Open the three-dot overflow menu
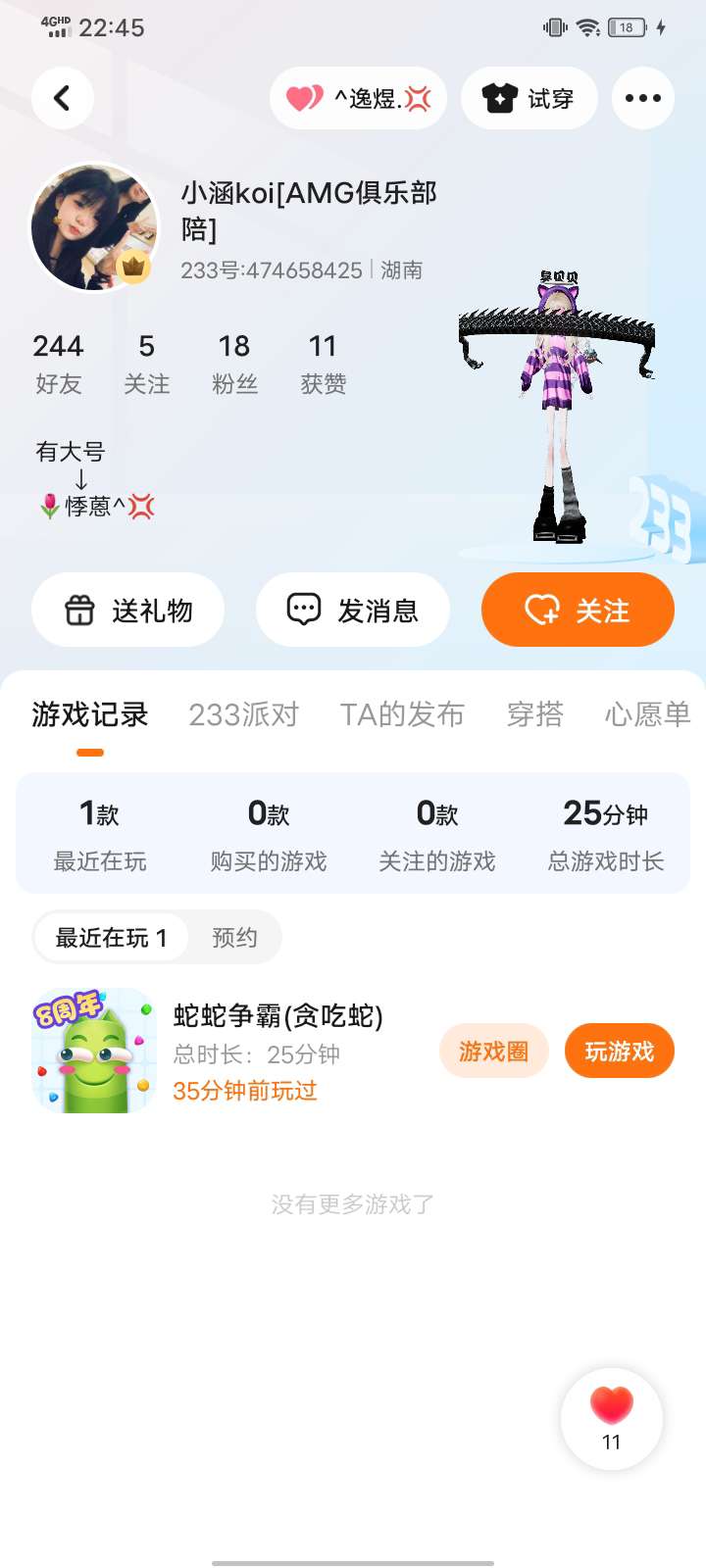This screenshot has width=706, height=1568. click(643, 98)
